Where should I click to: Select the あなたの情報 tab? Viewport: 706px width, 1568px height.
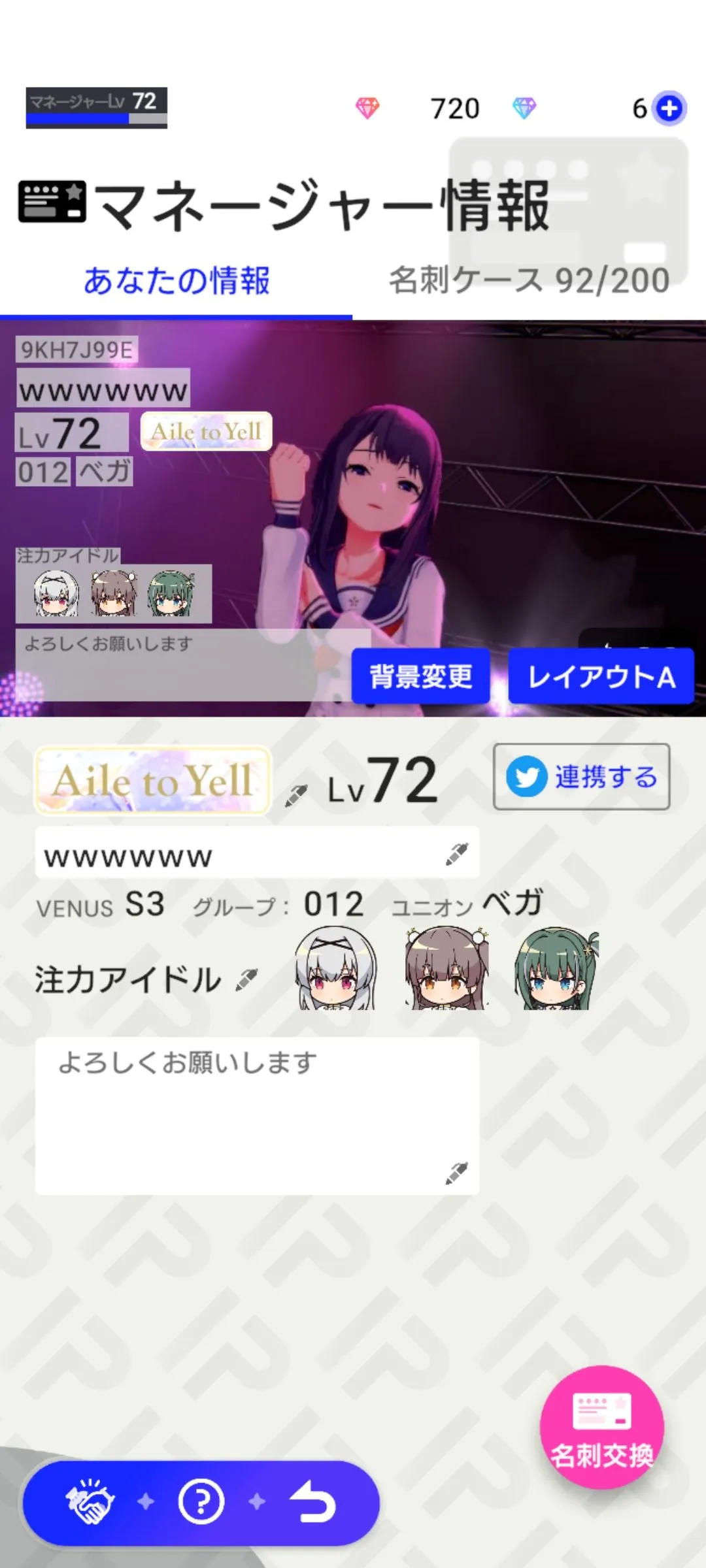coord(176,281)
